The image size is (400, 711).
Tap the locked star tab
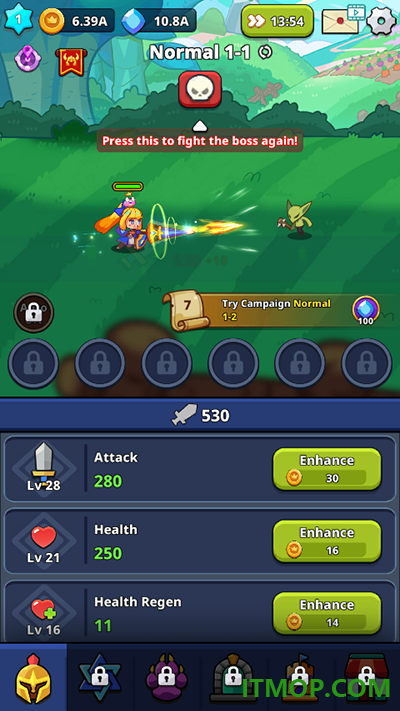(100, 677)
